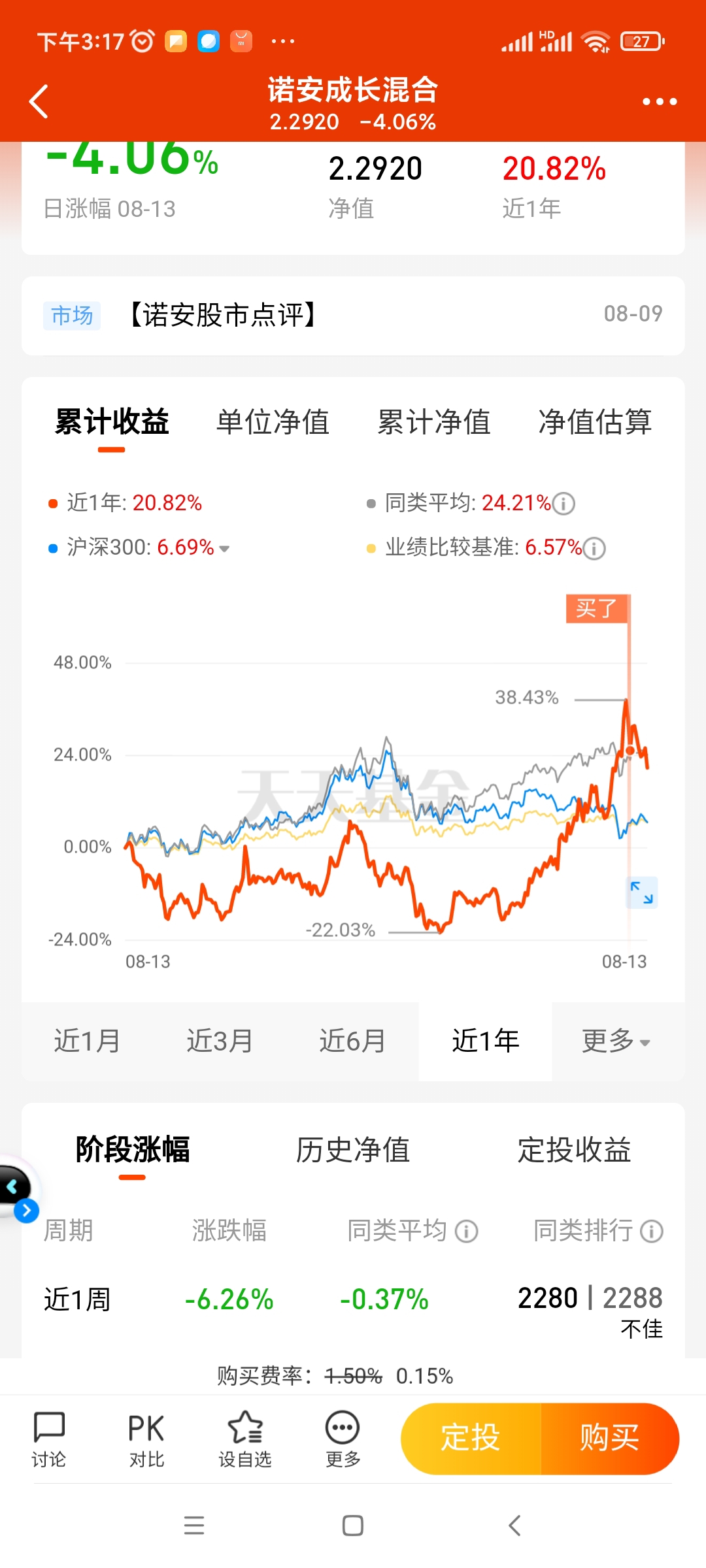Open the 【诺安股市点评】 market news item

coord(222,316)
